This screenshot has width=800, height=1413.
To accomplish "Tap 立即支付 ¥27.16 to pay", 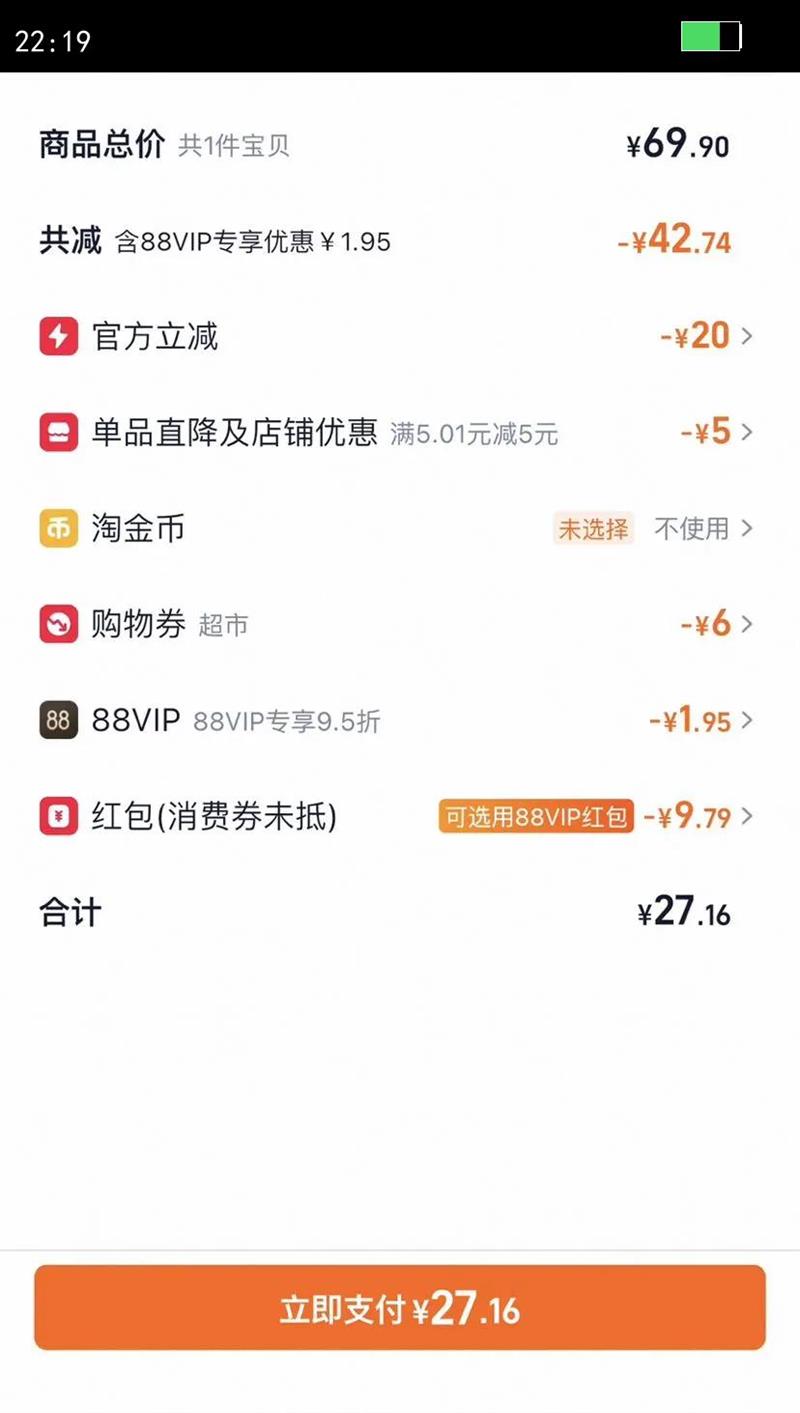I will coord(400,1308).
